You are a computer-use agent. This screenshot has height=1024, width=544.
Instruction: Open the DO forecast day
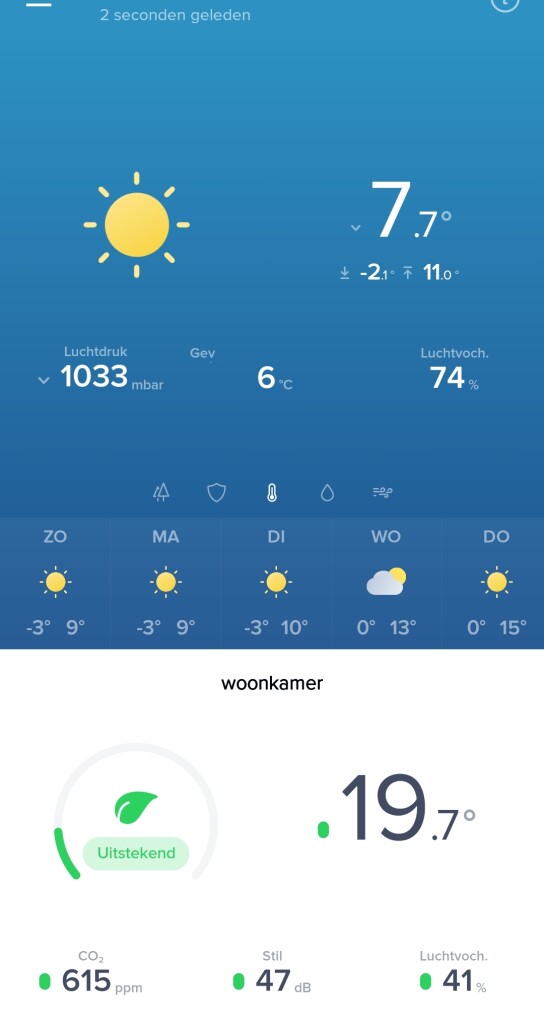click(x=494, y=583)
